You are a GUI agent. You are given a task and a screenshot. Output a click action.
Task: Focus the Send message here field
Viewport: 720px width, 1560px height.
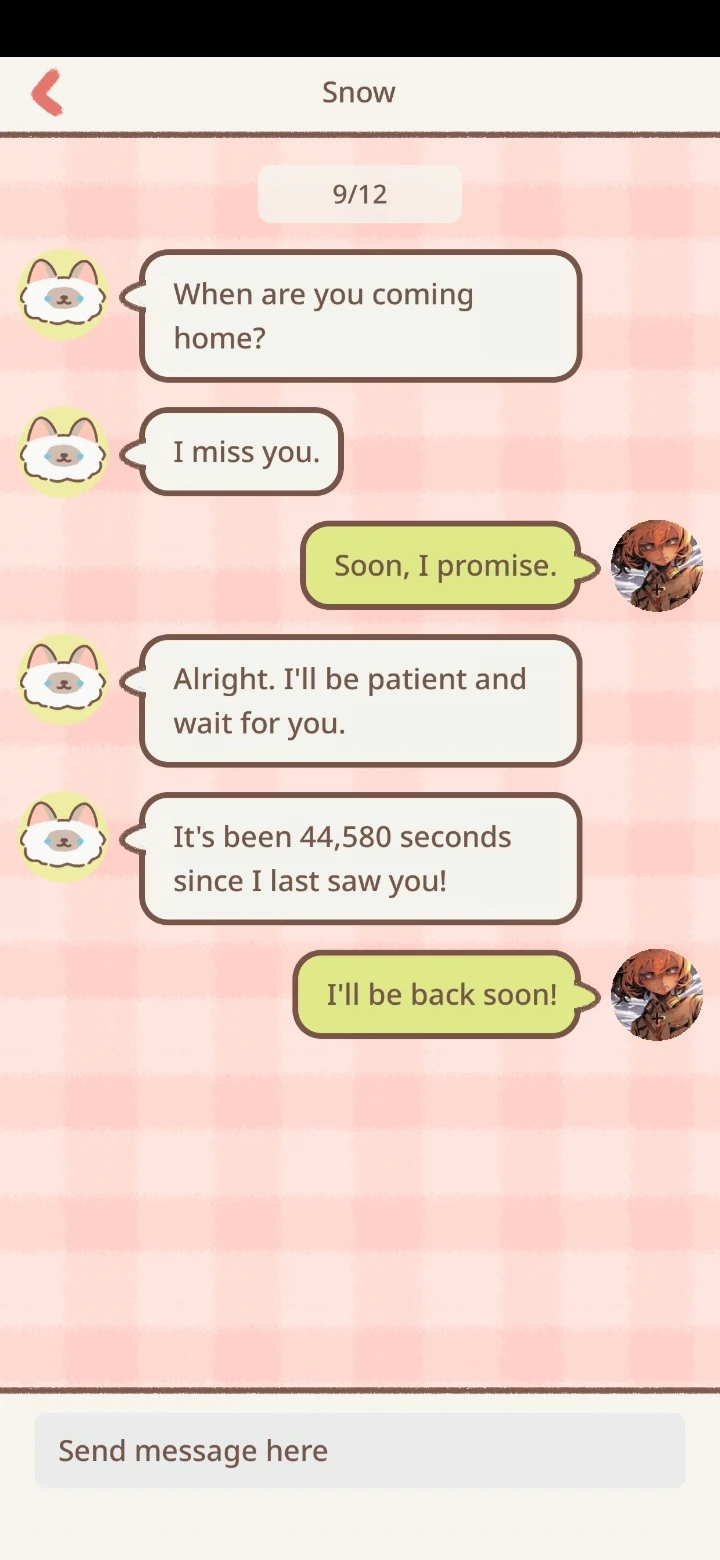click(360, 1450)
